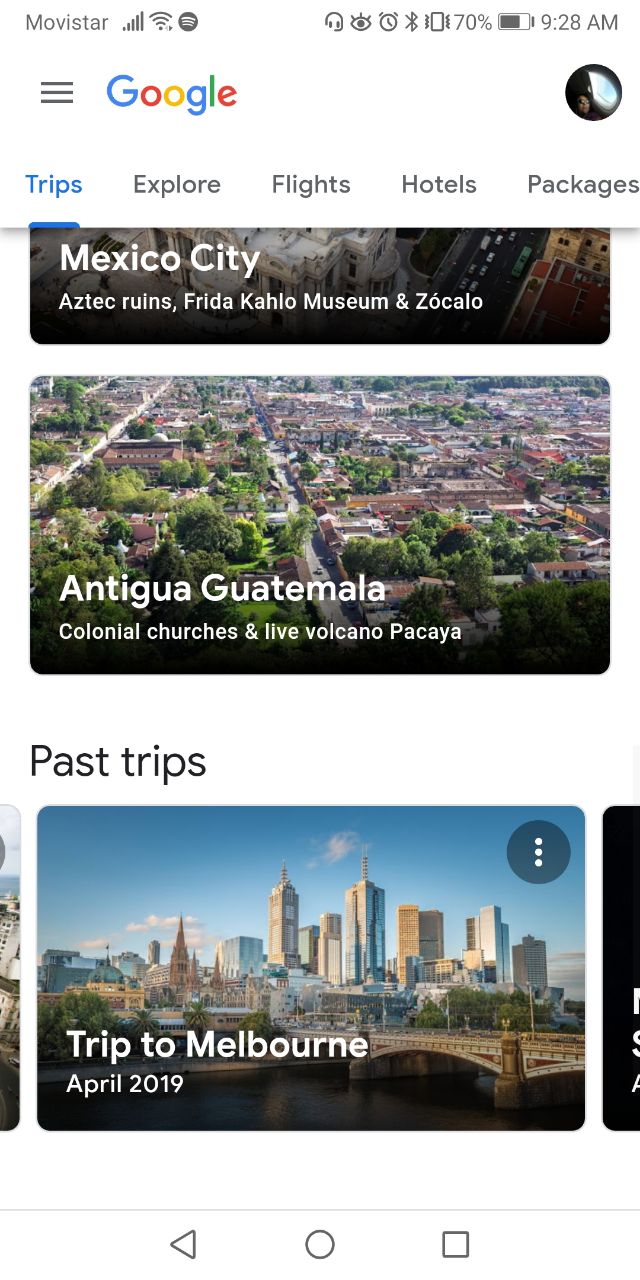The height and width of the screenshot is (1280, 640).
Task: Go to the home screen
Action: (320, 1244)
